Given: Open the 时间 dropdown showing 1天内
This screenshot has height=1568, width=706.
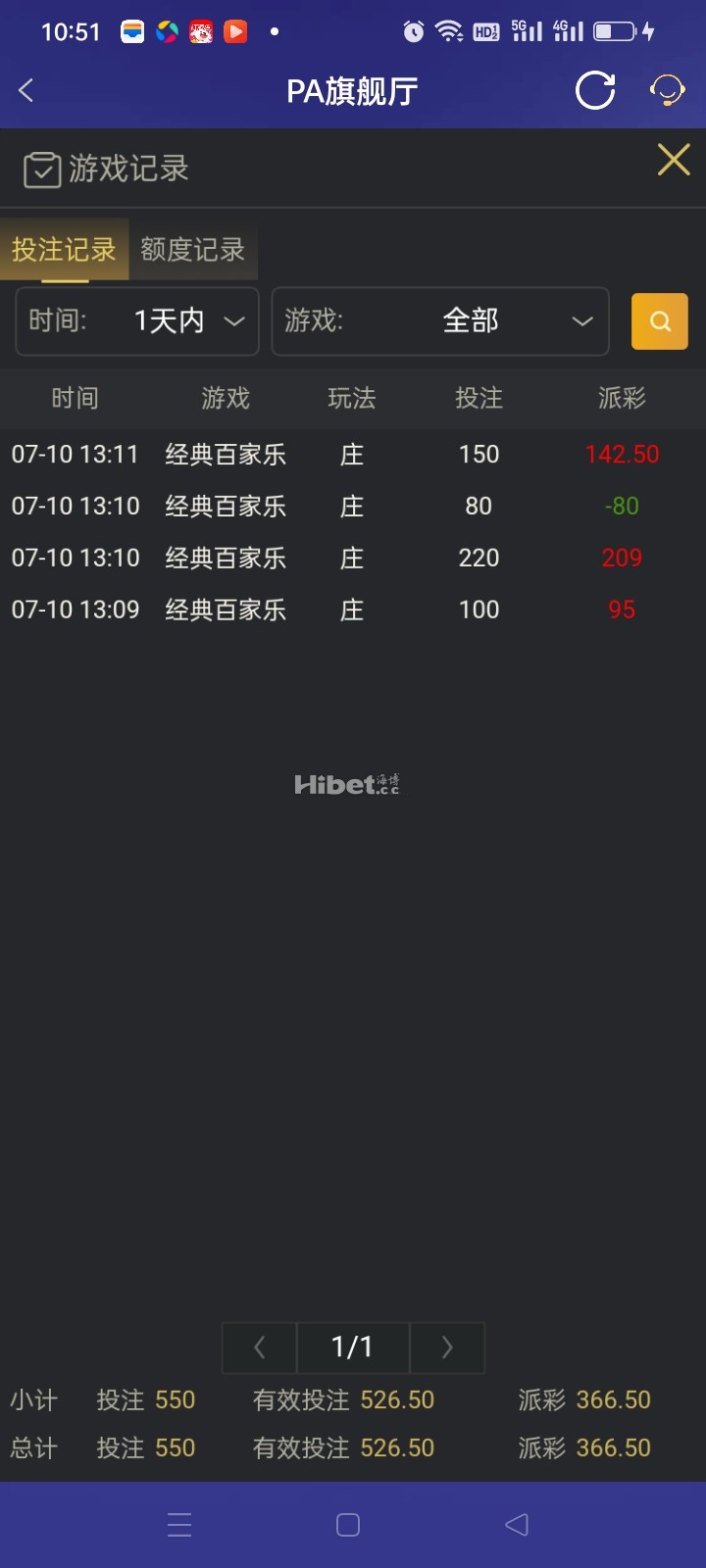Looking at the screenshot, I should coord(136,321).
